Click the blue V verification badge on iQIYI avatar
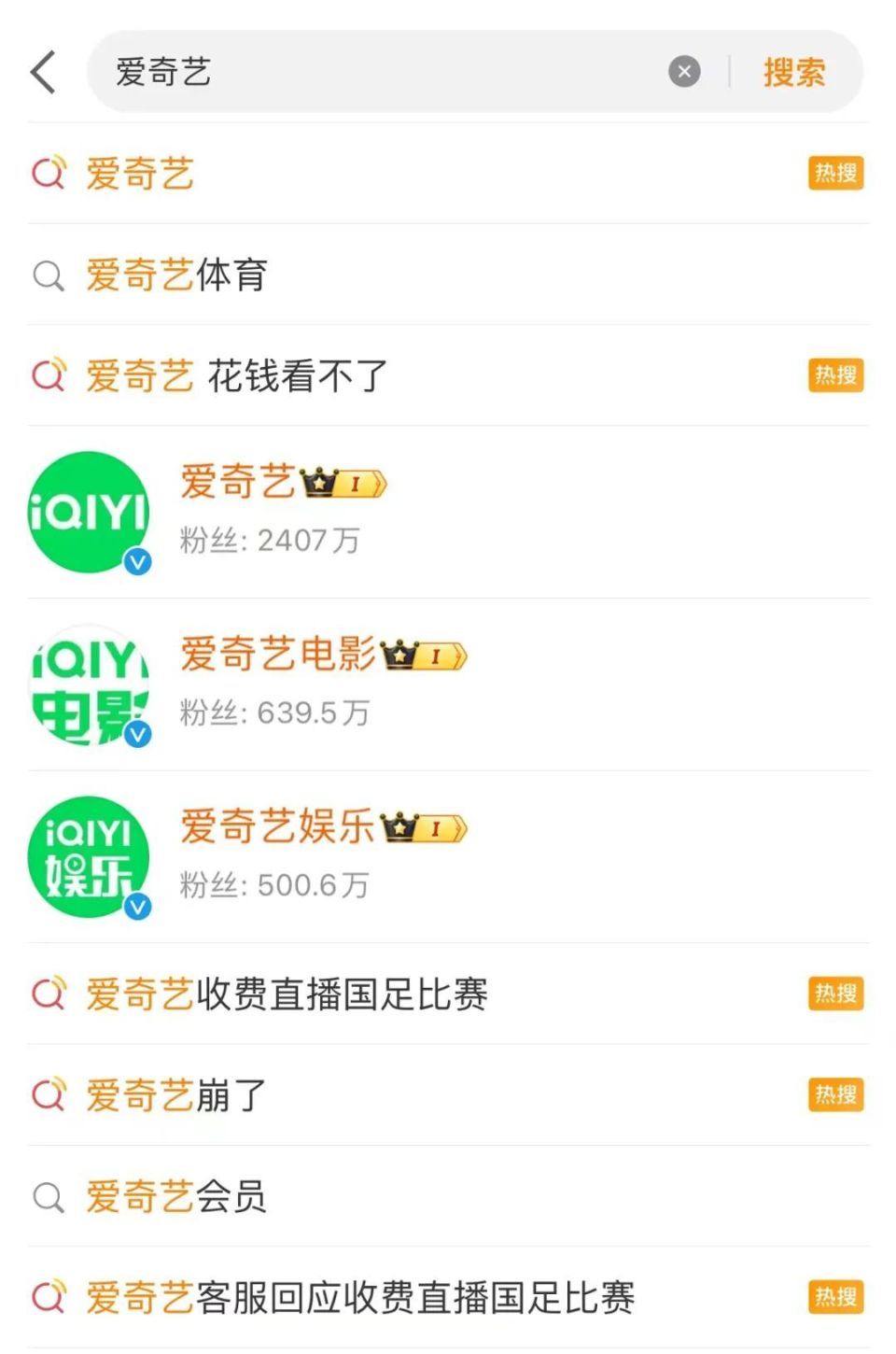896x1354 pixels. coord(136,561)
